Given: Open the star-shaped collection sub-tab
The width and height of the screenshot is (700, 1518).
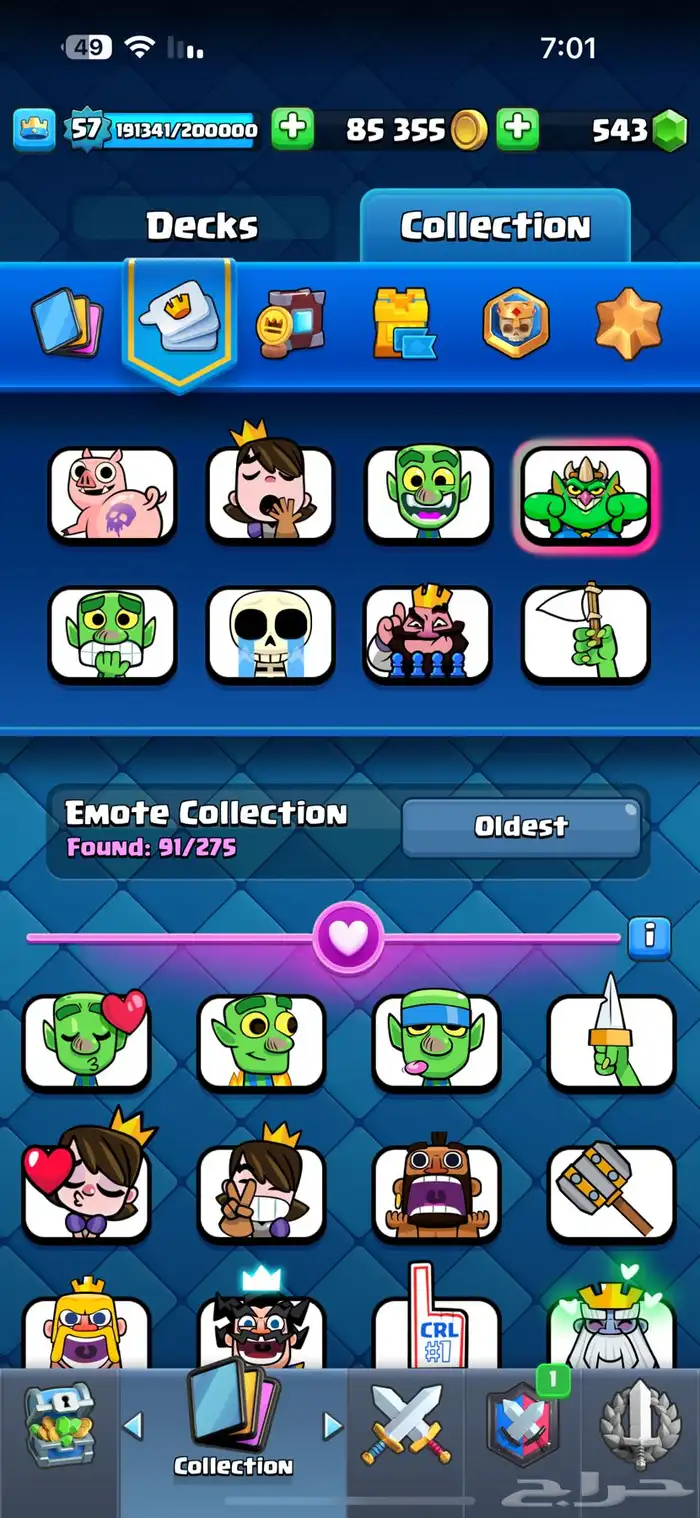Looking at the screenshot, I should pyautogui.click(x=628, y=322).
